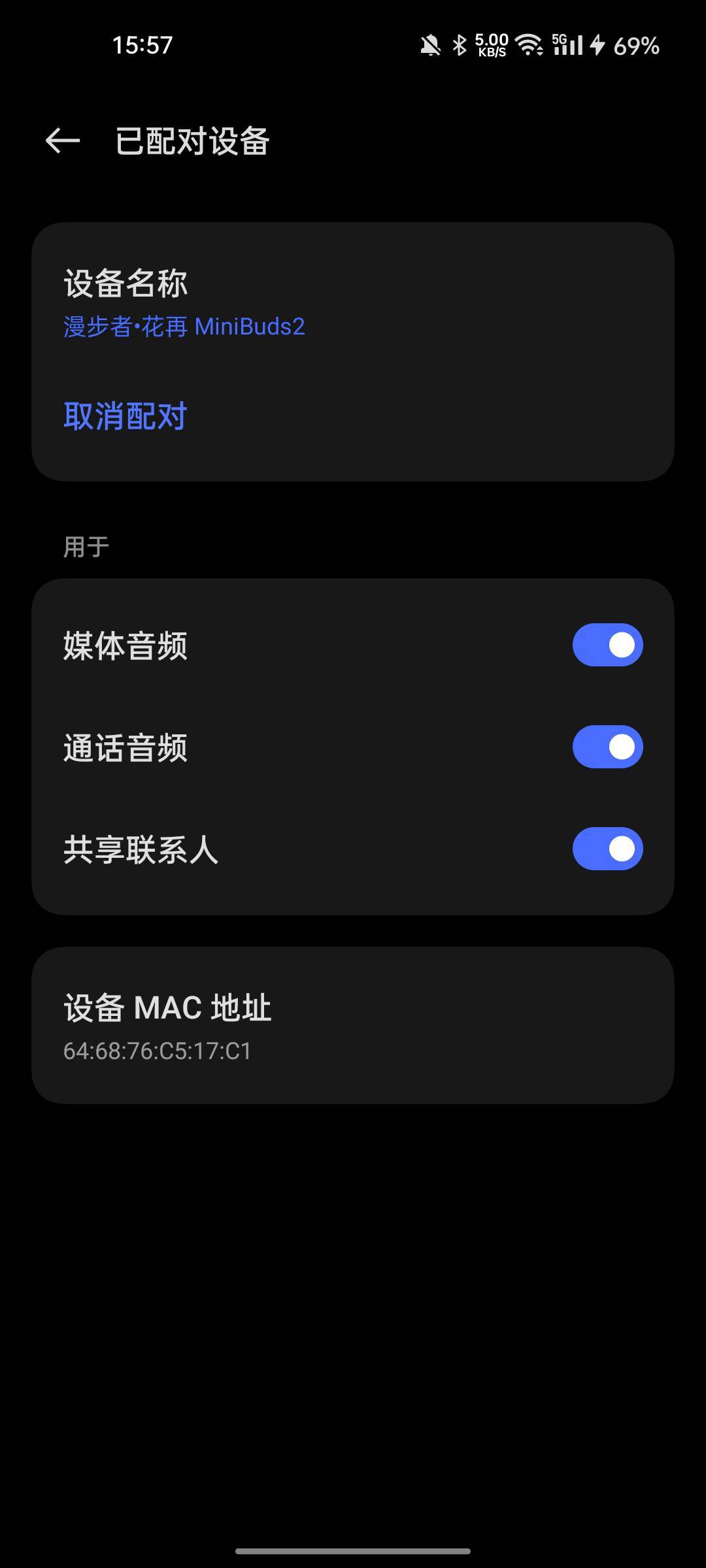Go back from 已配对设备 screen

tap(63, 140)
